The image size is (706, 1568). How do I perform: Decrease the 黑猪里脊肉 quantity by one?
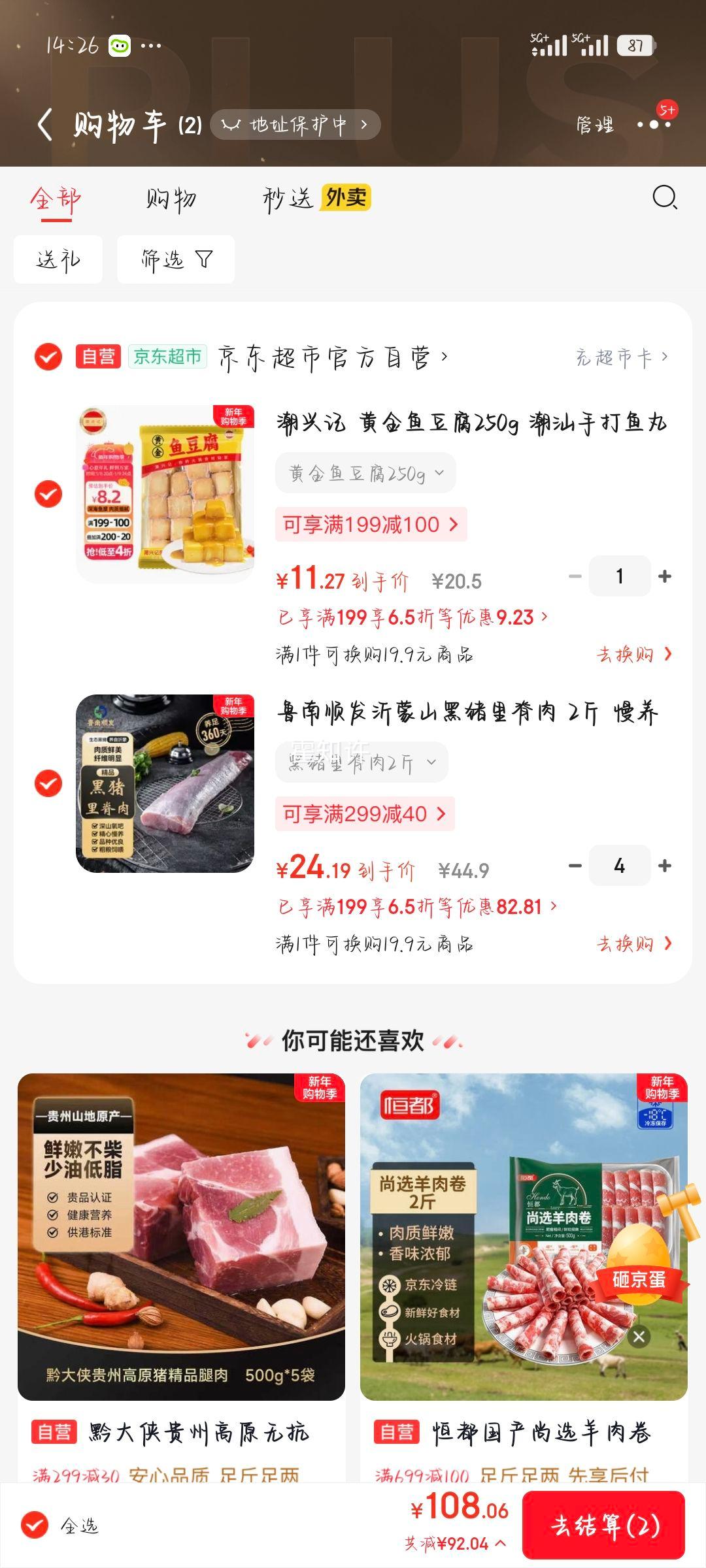point(575,866)
